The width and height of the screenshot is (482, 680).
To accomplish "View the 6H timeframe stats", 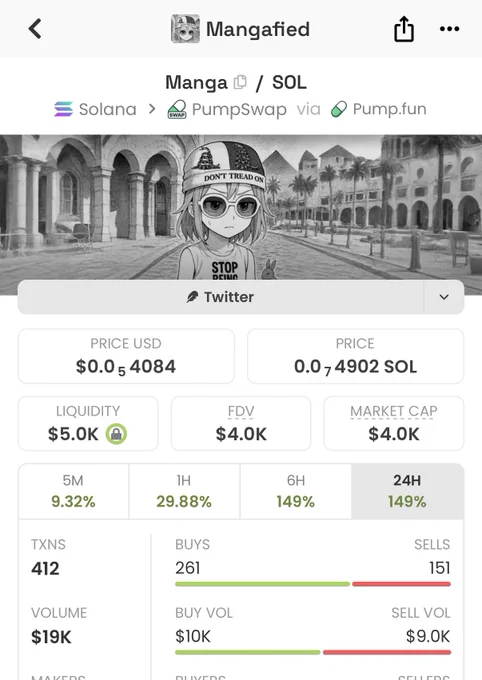I will pyautogui.click(x=295, y=491).
